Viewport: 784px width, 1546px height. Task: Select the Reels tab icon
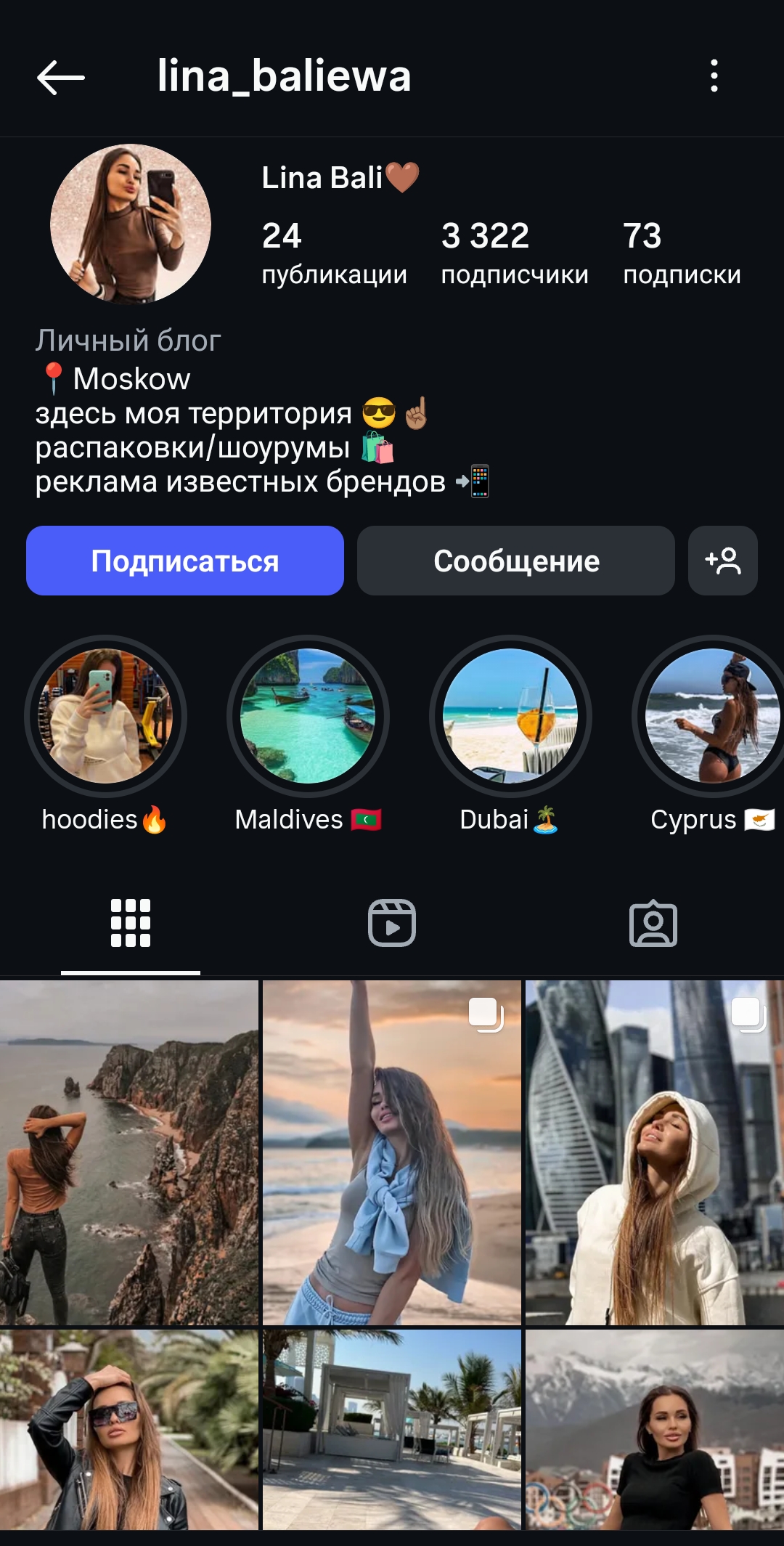click(392, 922)
